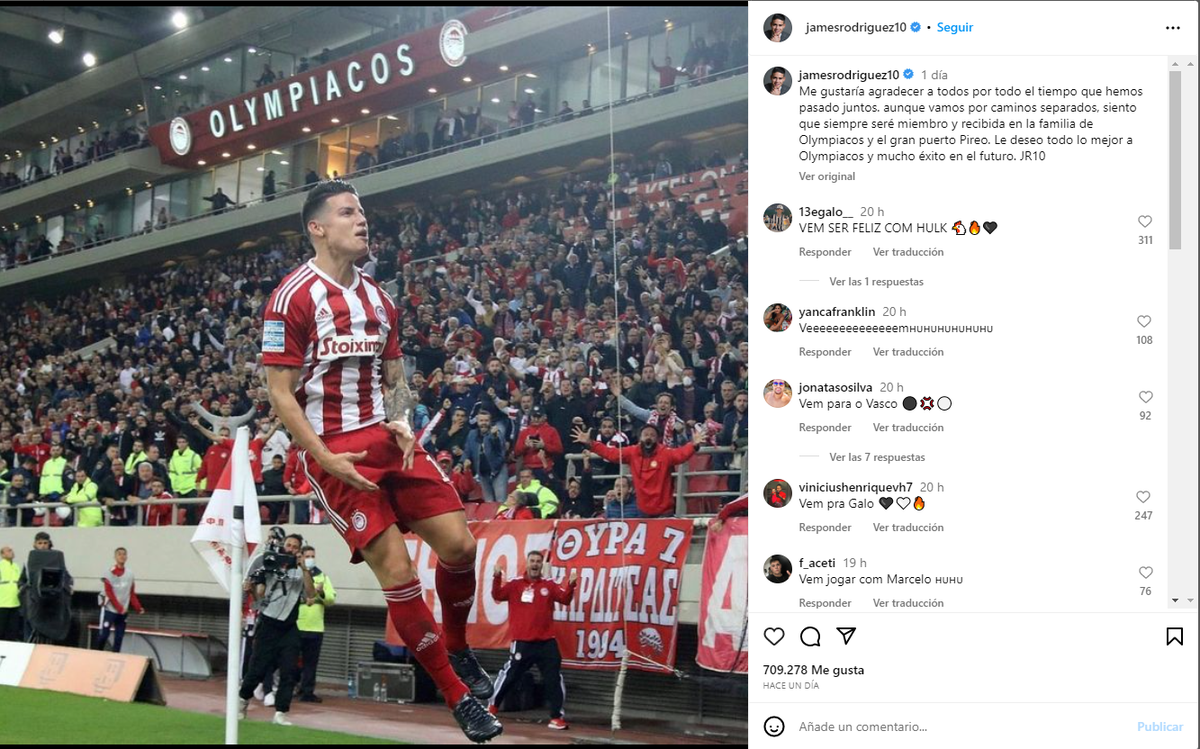Viewport: 1200px width, 749px height.
Task: Like viniciushenriquevh7's comment
Action: click(x=1144, y=497)
